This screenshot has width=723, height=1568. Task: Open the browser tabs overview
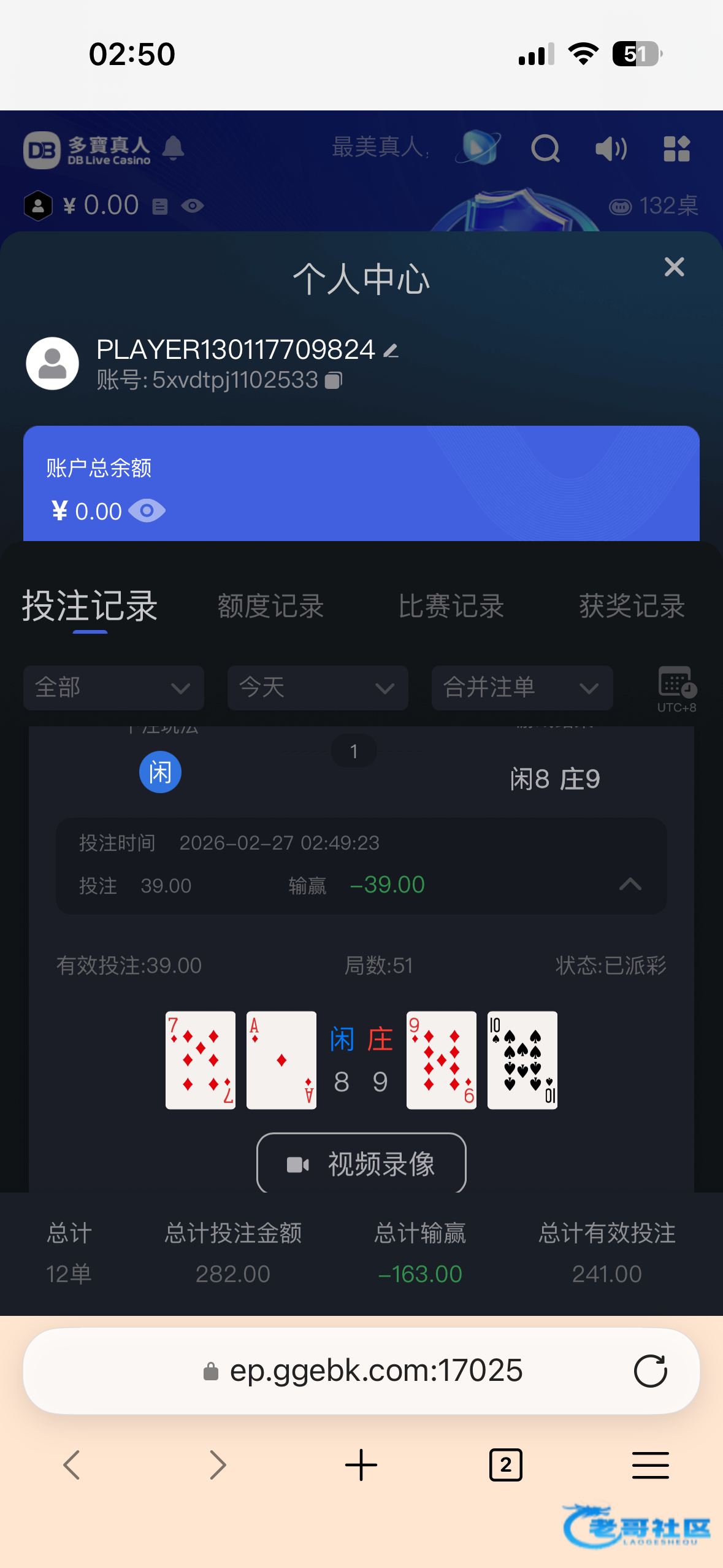[x=505, y=1465]
